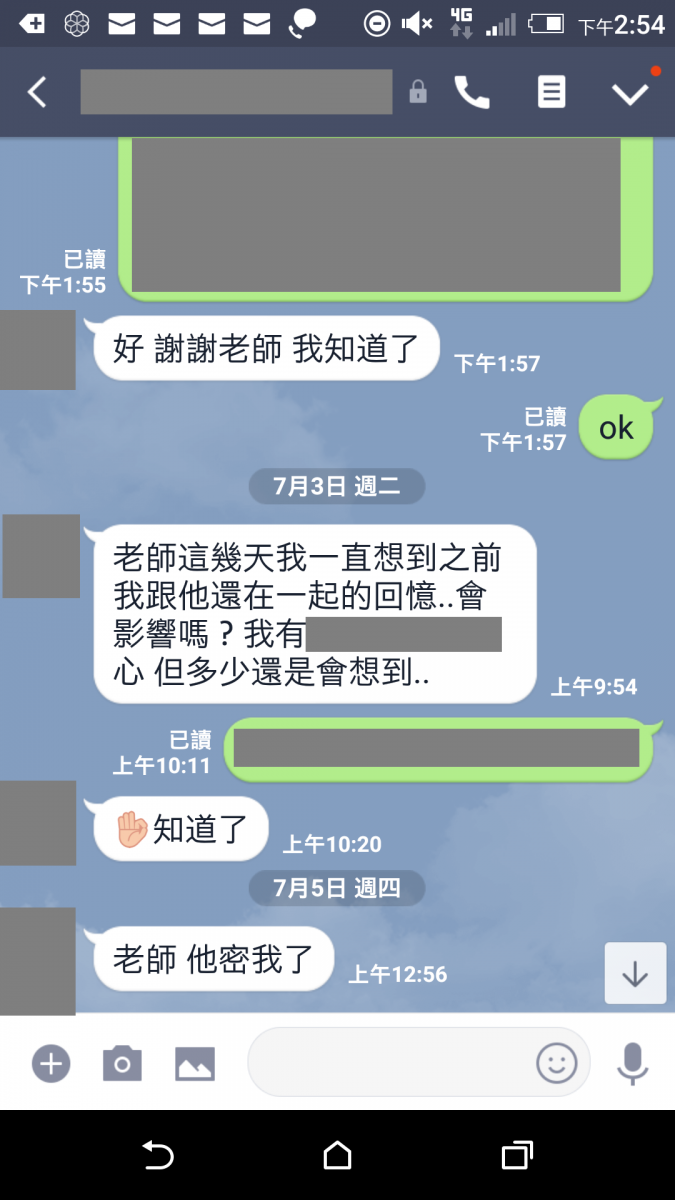Screen dimensions: 675x1200
Task: Expand the chat options chevron
Action: pos(630,93)
